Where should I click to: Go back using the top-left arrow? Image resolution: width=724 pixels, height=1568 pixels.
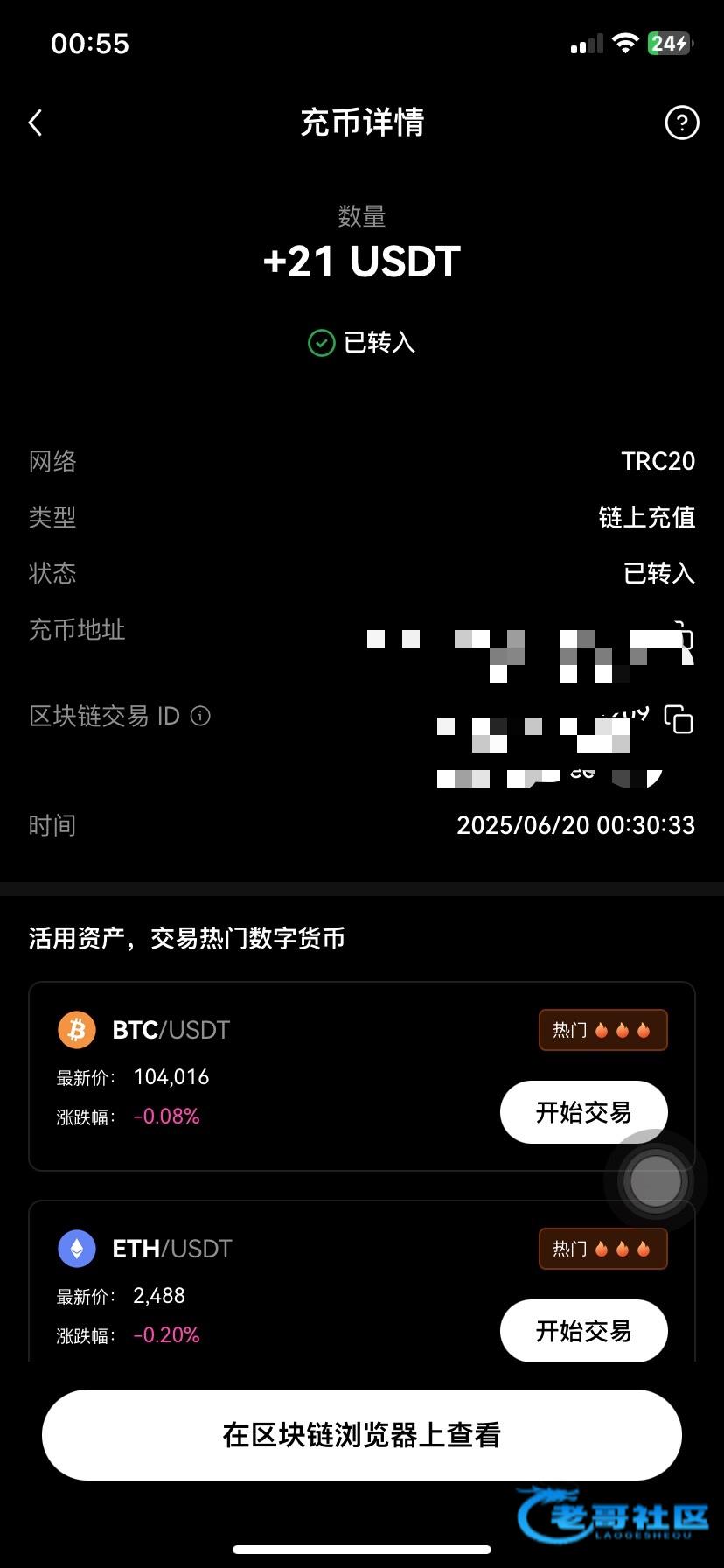36,122
